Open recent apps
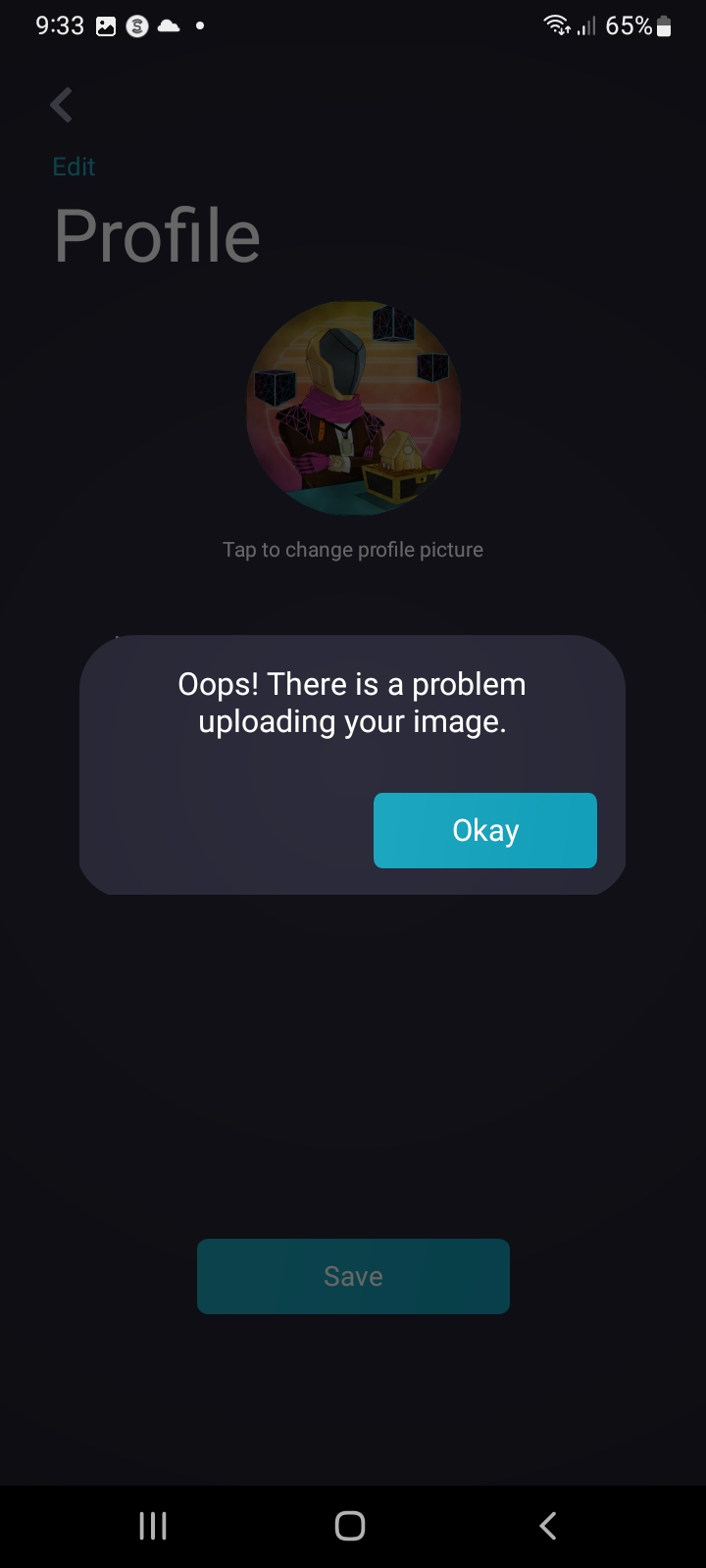The width and height of the screenshot is (706, 1568). click(x=153, y=1525)
